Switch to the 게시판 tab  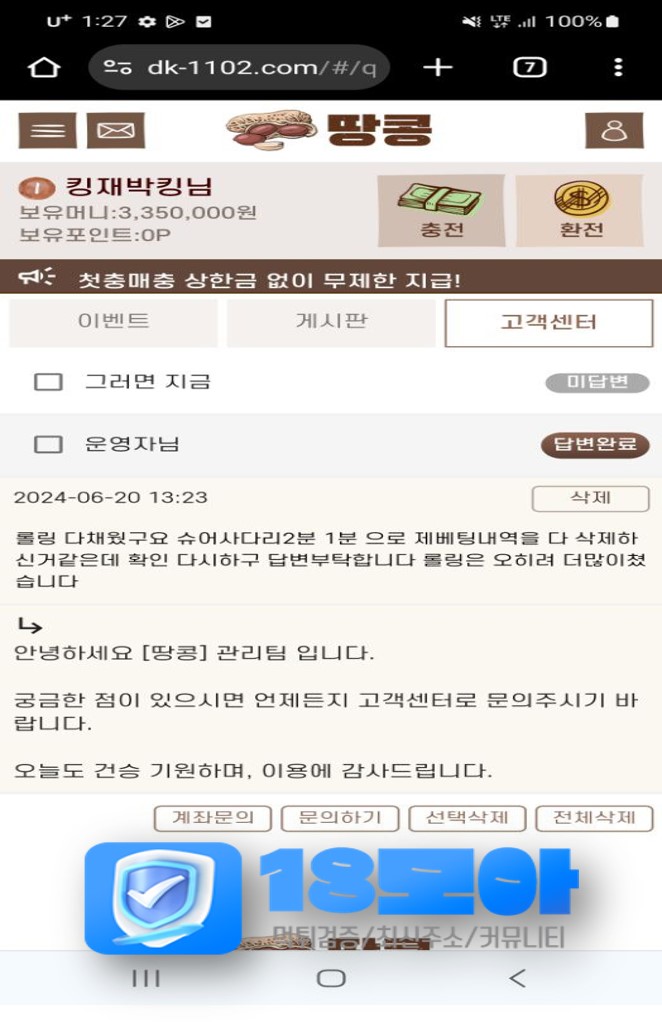point(331,322)
